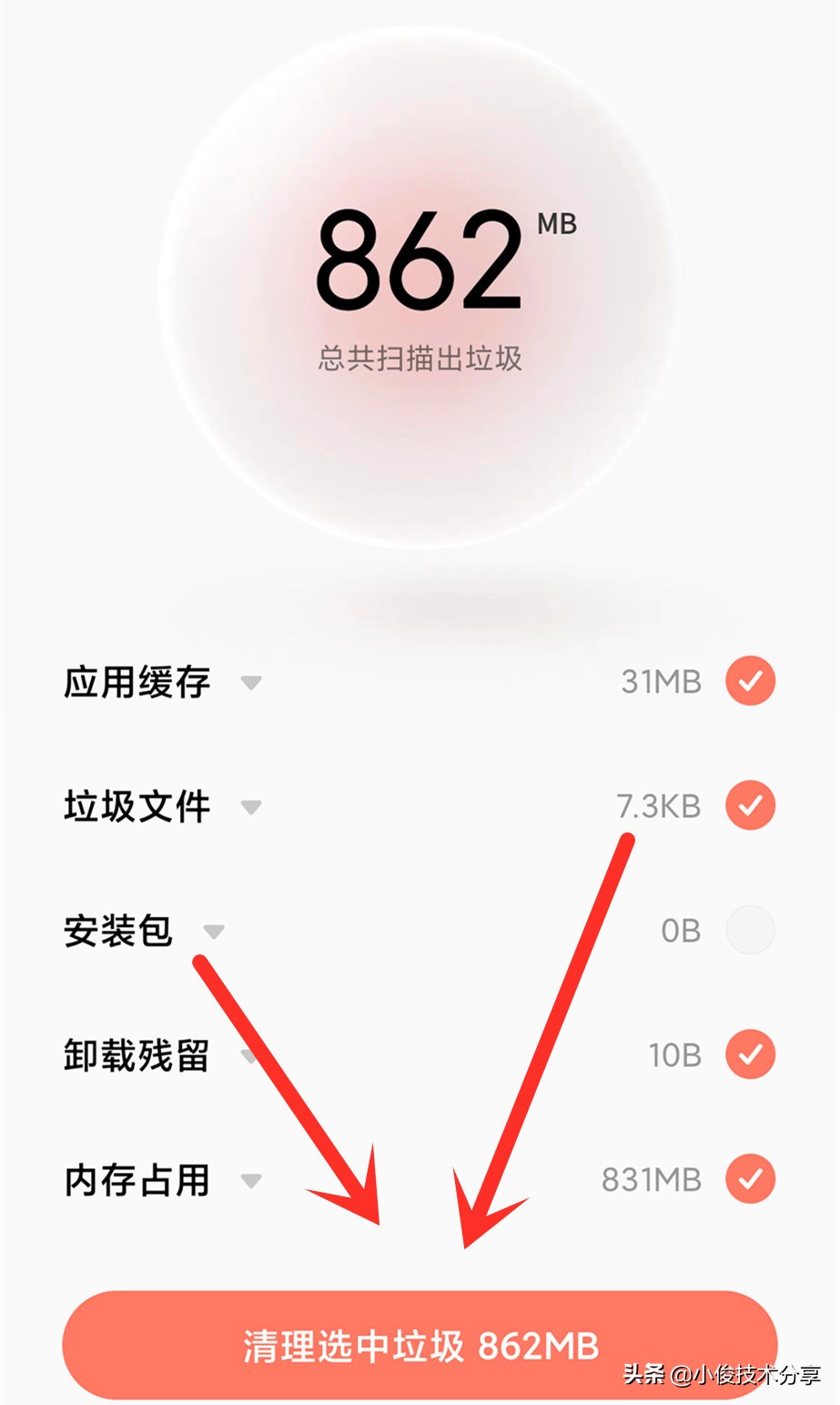Image resolution: width=840 pixels, height=1405 pixels.
Task: Uncheck the 垃圾文件 item
Action: (x=749, y=805)
